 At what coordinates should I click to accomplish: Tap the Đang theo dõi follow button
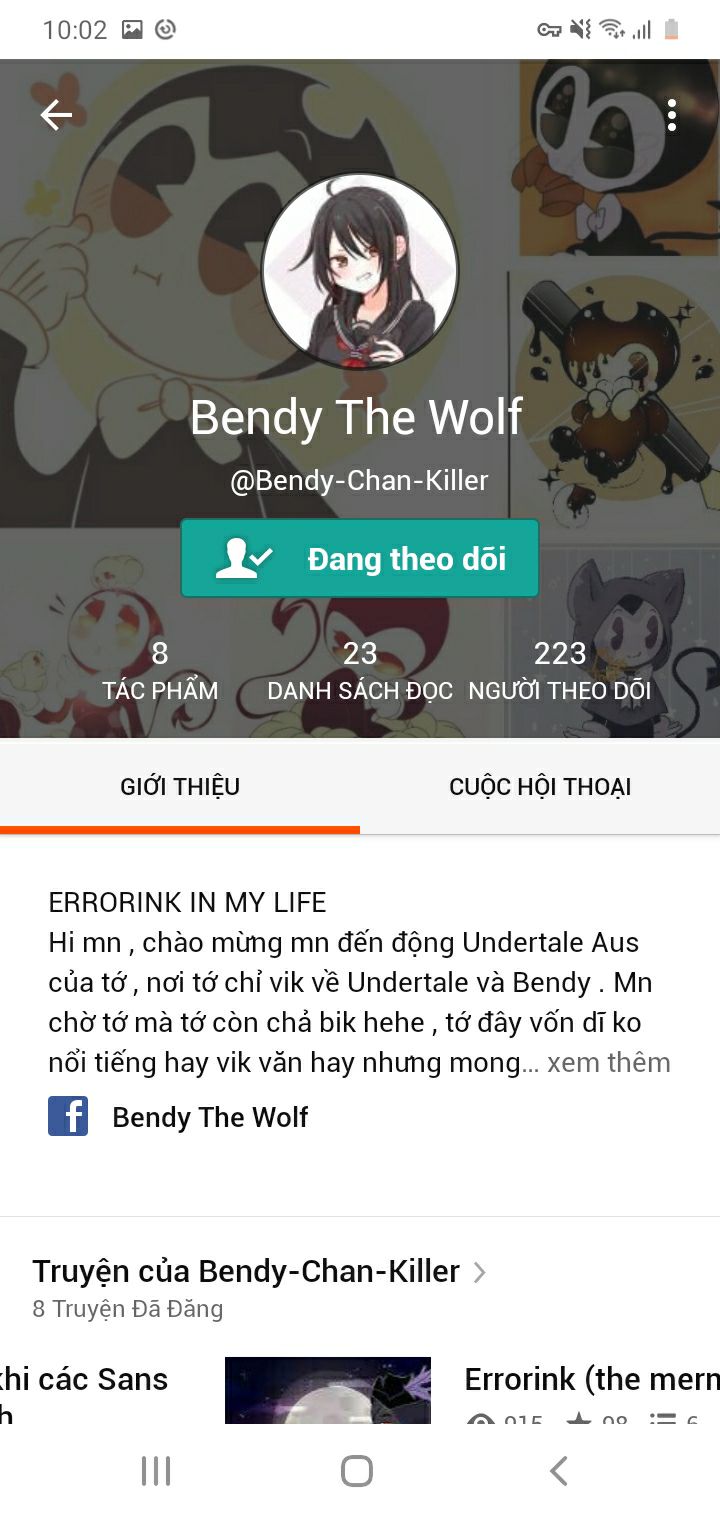click(360, 558)
